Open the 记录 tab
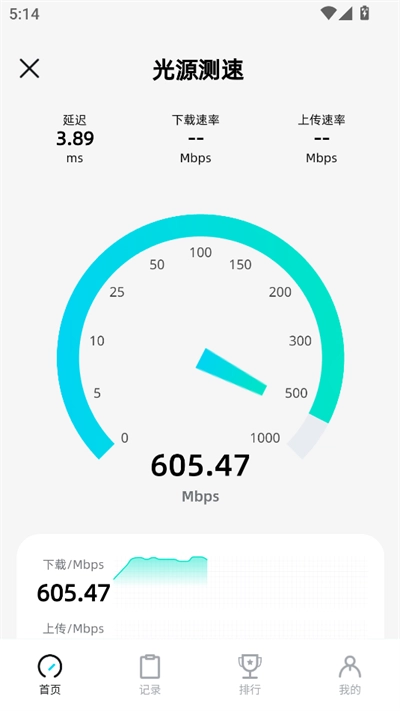Screen dimensions: 400x711 tap(150, 675)
